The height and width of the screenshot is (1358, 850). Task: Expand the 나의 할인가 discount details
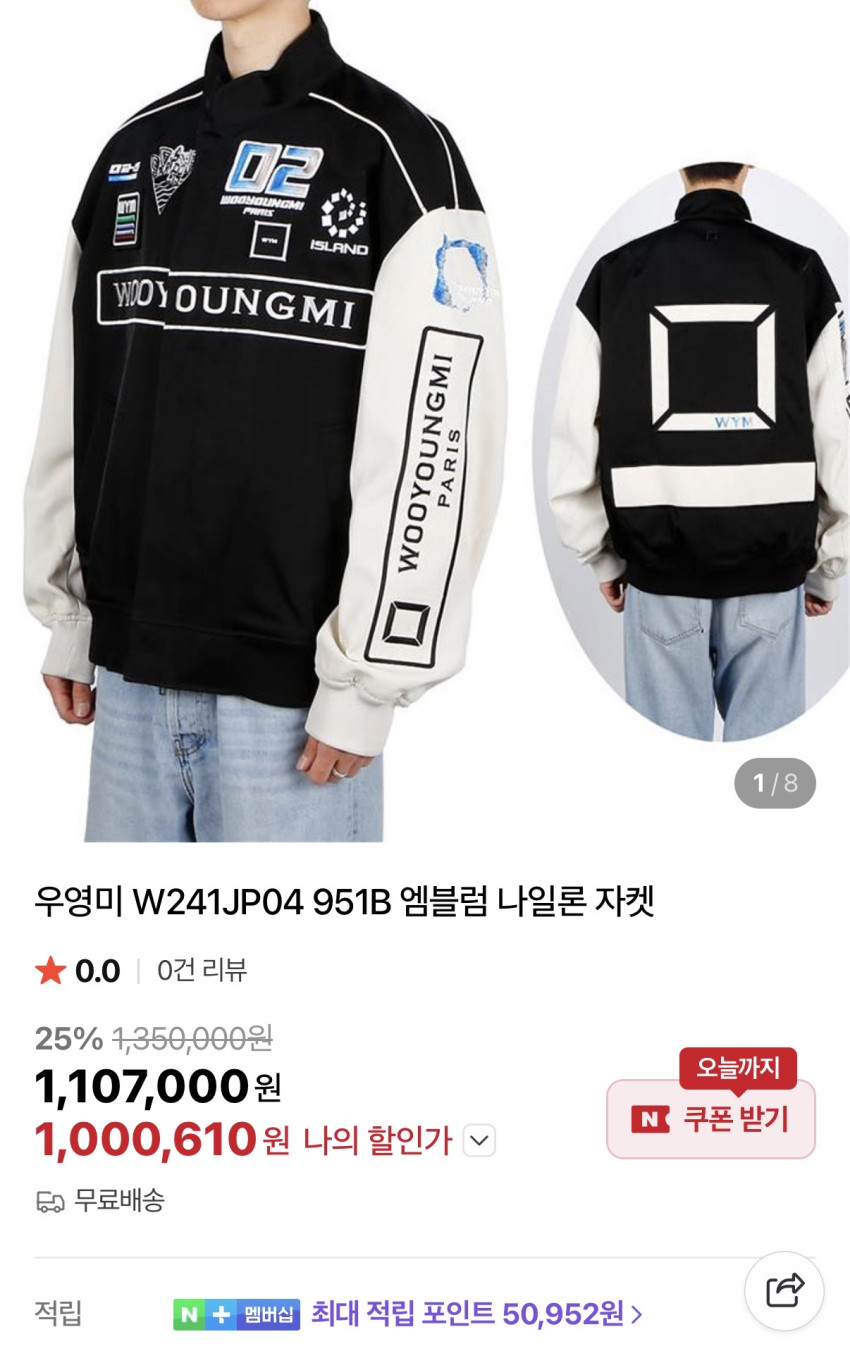coord(479,1141)
